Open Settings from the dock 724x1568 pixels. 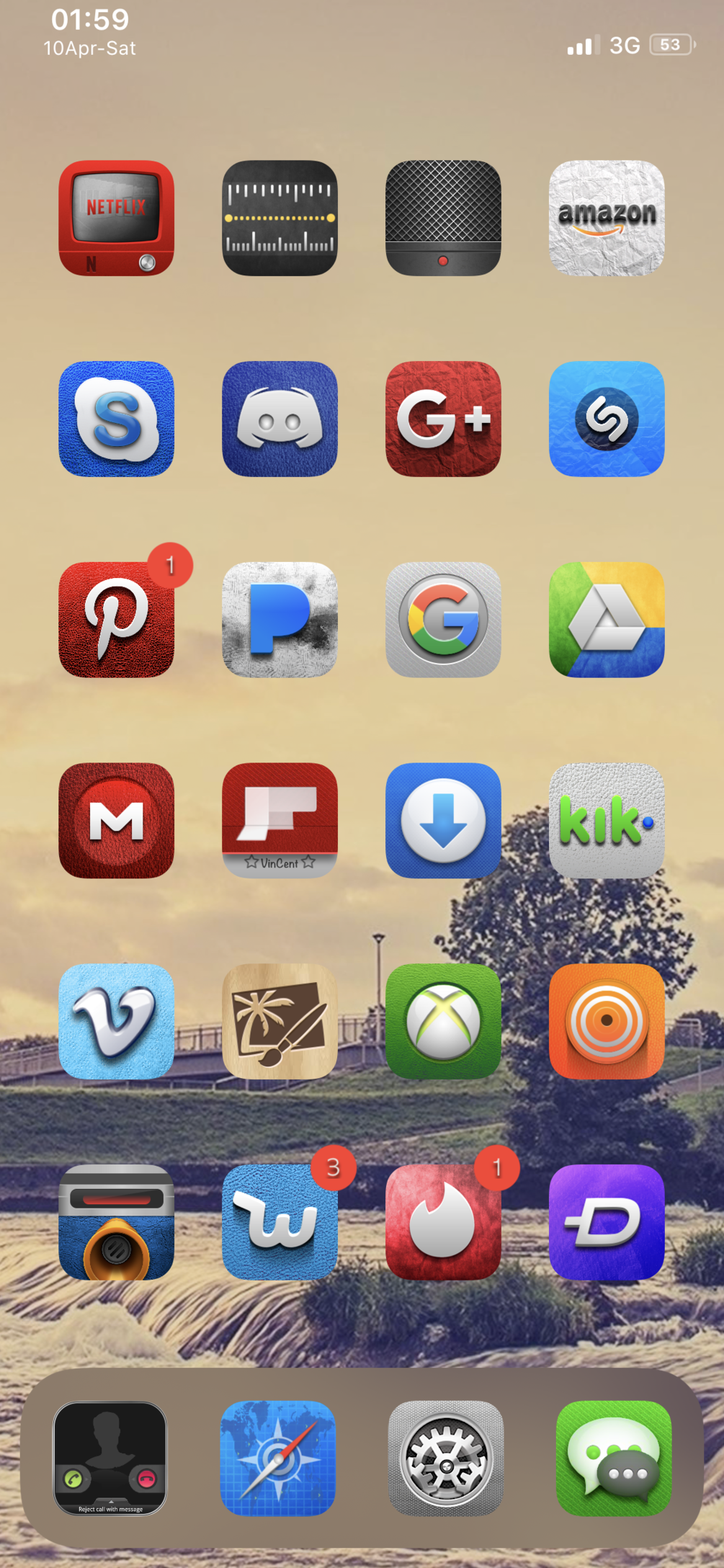coord(446,1458)
